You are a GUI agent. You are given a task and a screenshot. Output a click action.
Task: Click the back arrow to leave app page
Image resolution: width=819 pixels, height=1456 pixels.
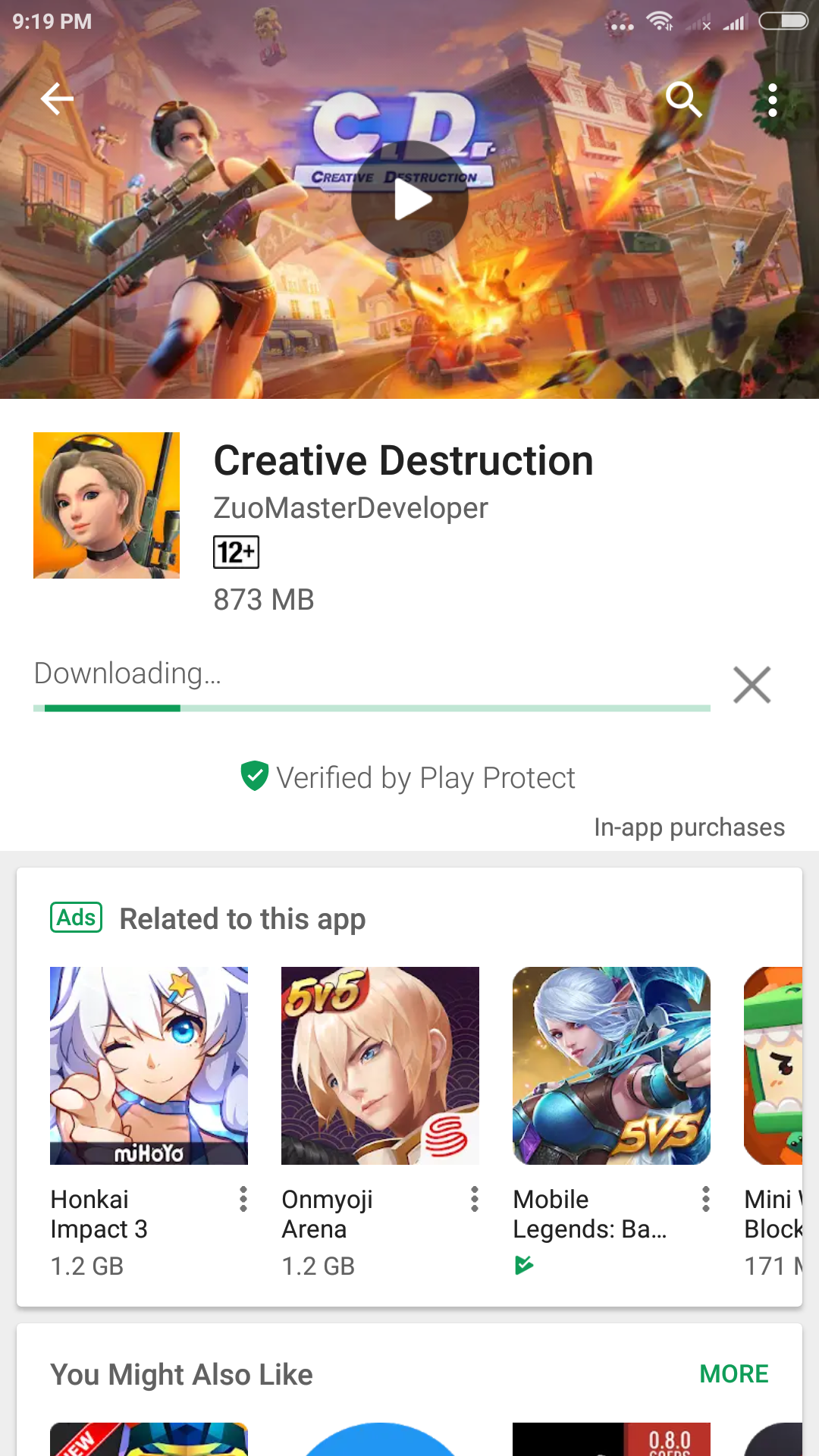coord(58,99)
